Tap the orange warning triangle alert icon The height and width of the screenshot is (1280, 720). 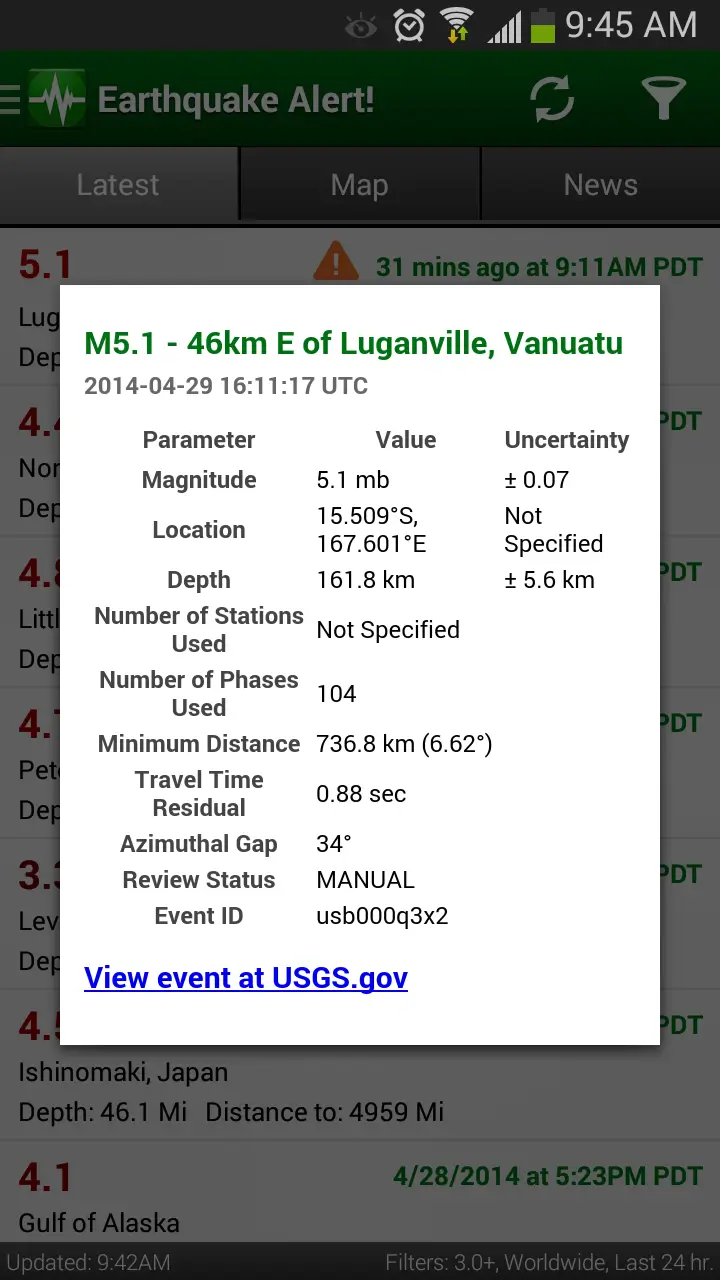(336, 263)
